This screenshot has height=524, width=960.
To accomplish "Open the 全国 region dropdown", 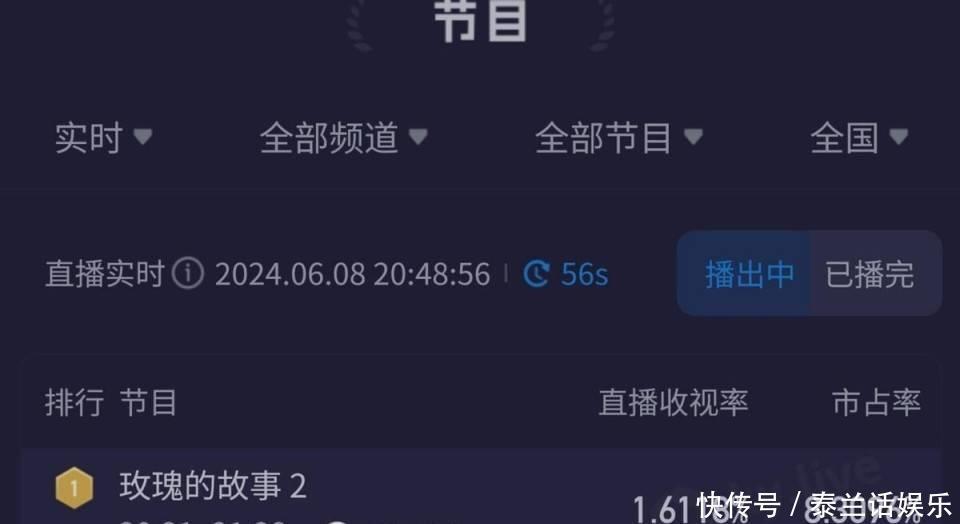I will 858,138.
